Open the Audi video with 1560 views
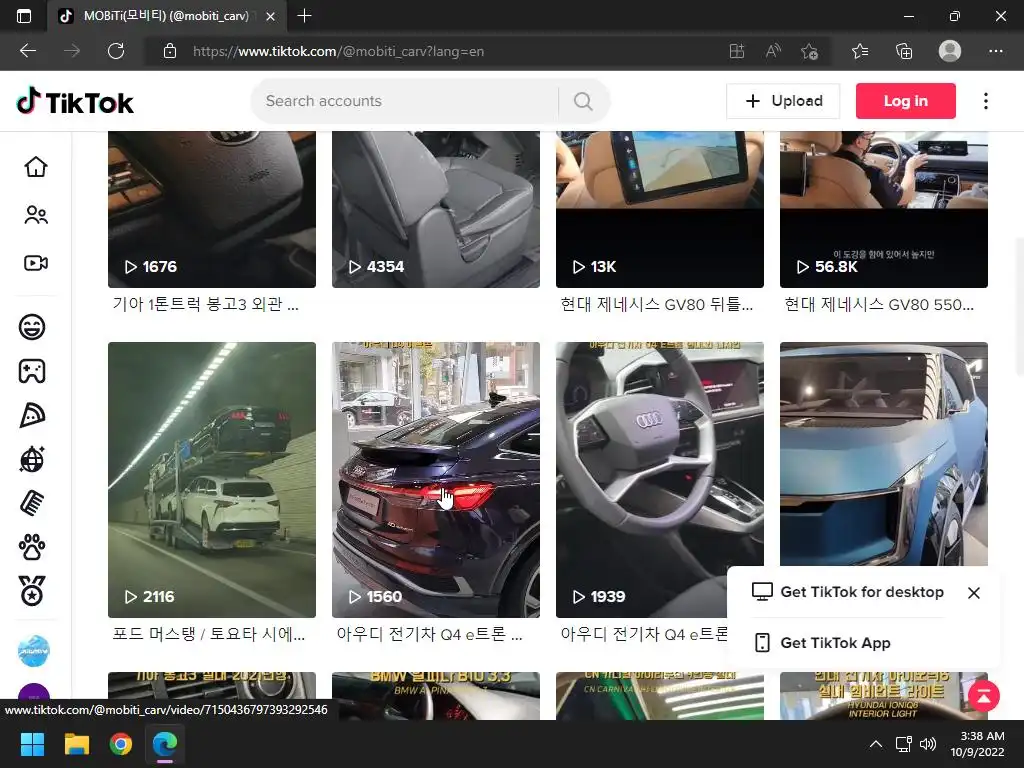1024x768 pixels. click(x=435, y=480)
